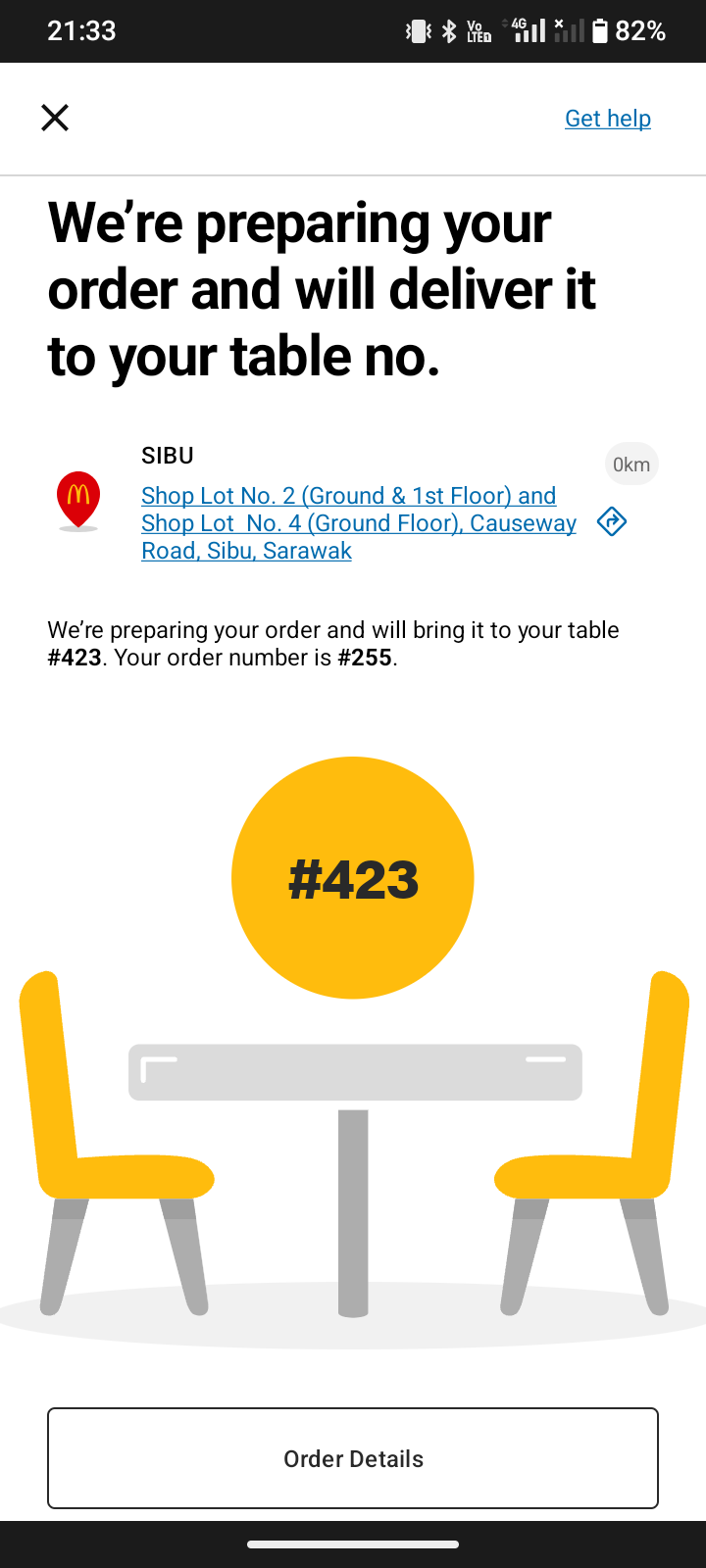Screen dimensions: 706x1568
Task: Close the order status screen
Action: pyautogui.click(x=55, y=119)
